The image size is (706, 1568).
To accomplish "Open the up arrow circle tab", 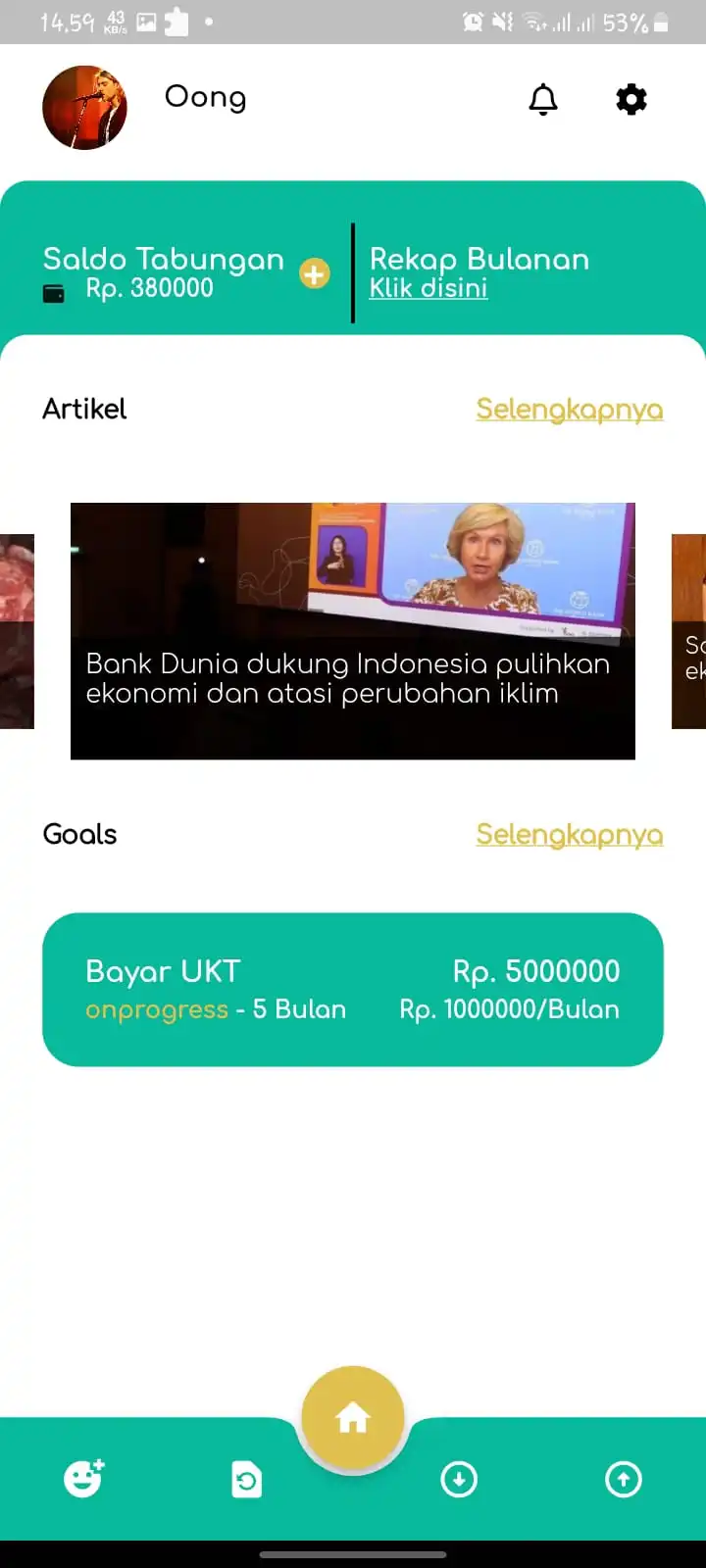I will coord(624,1479).
